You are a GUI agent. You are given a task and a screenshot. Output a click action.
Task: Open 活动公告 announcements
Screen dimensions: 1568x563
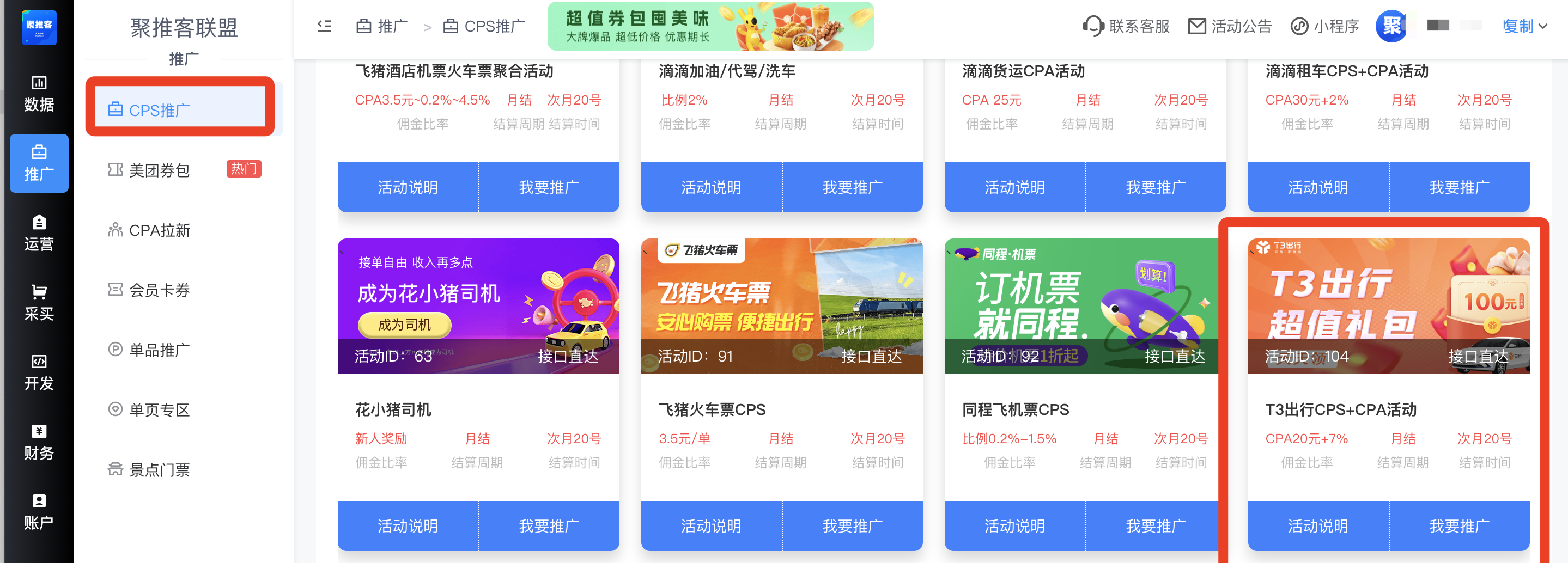1230,26
